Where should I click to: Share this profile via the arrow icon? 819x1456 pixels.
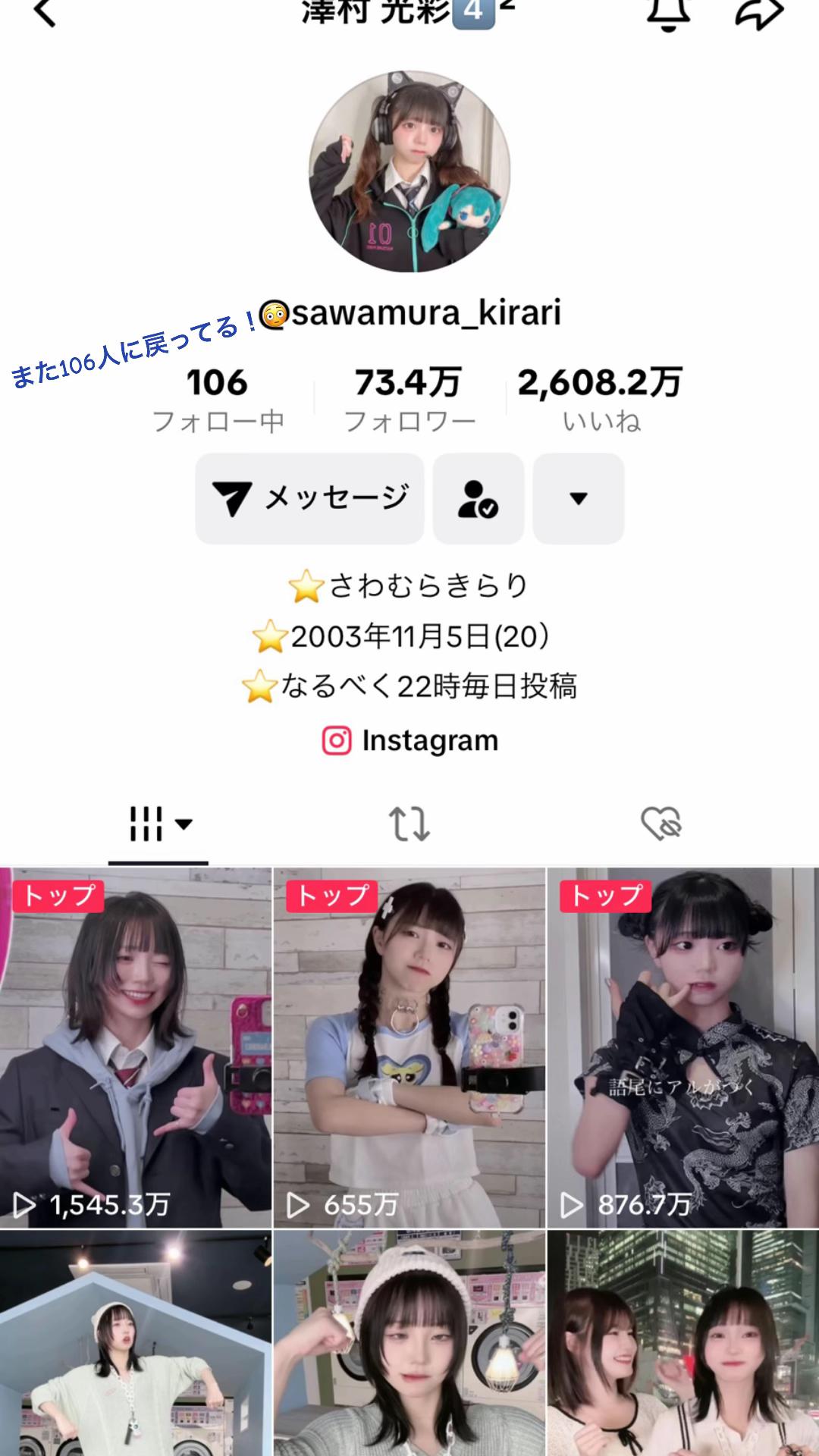[x=759, y=13]
